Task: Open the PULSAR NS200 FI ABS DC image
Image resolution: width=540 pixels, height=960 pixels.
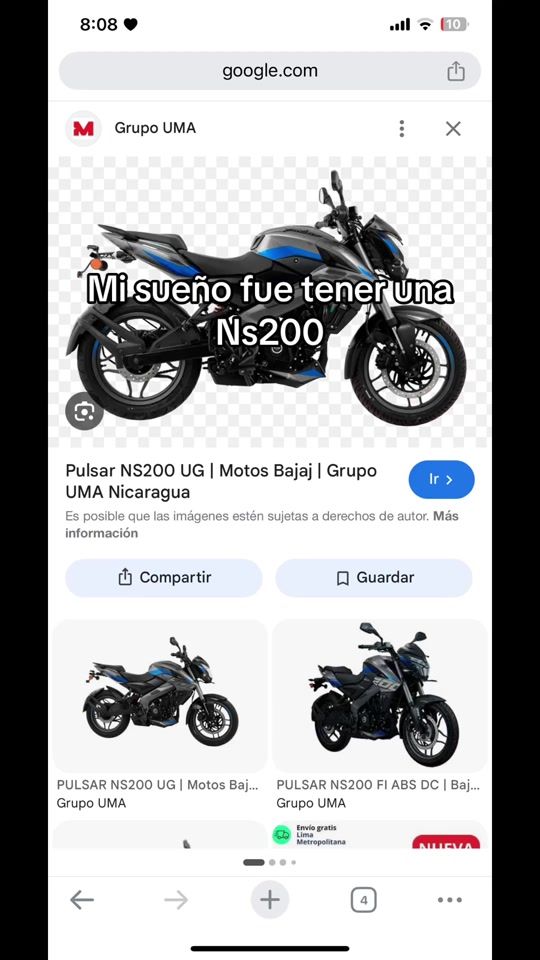Action: (x=380, y=696)
